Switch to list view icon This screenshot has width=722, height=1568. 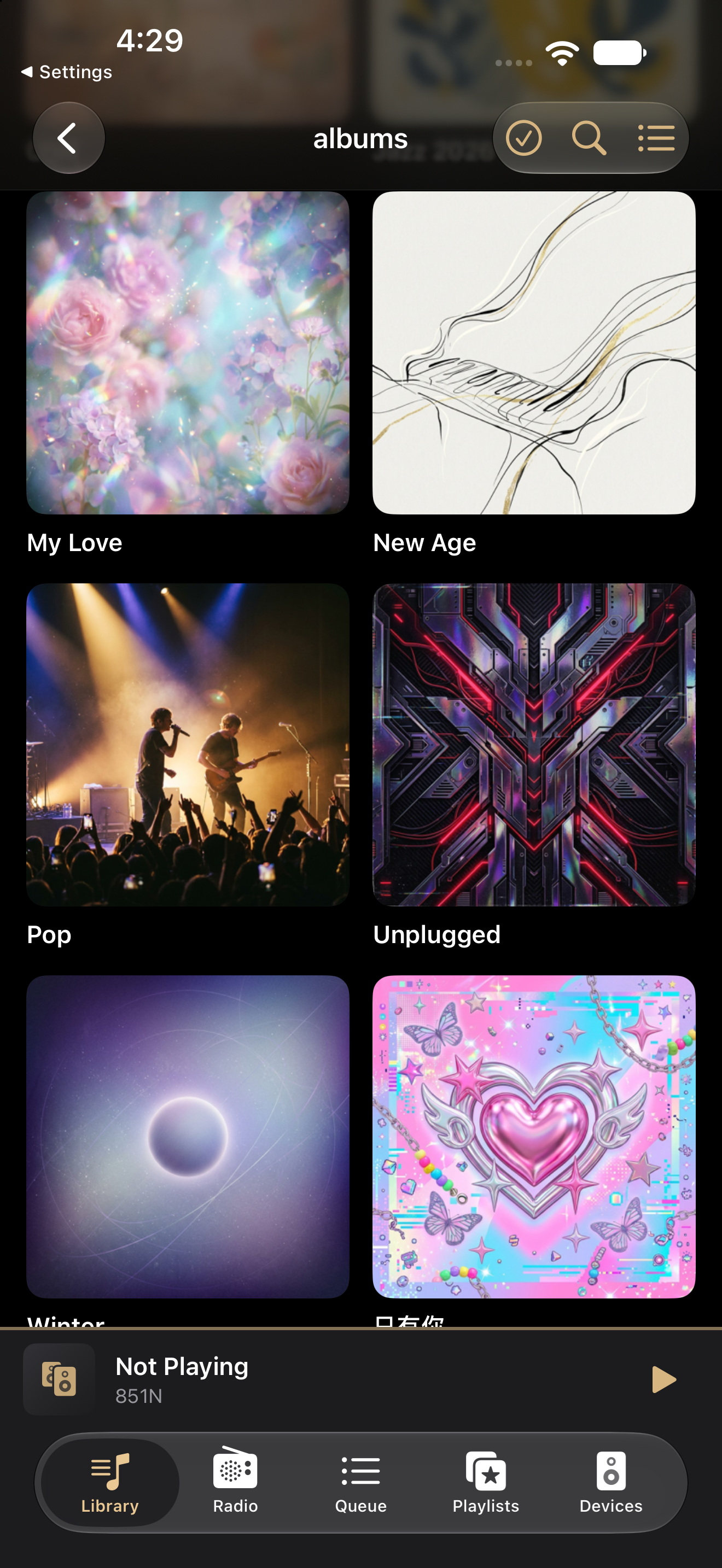click(656, 138)
